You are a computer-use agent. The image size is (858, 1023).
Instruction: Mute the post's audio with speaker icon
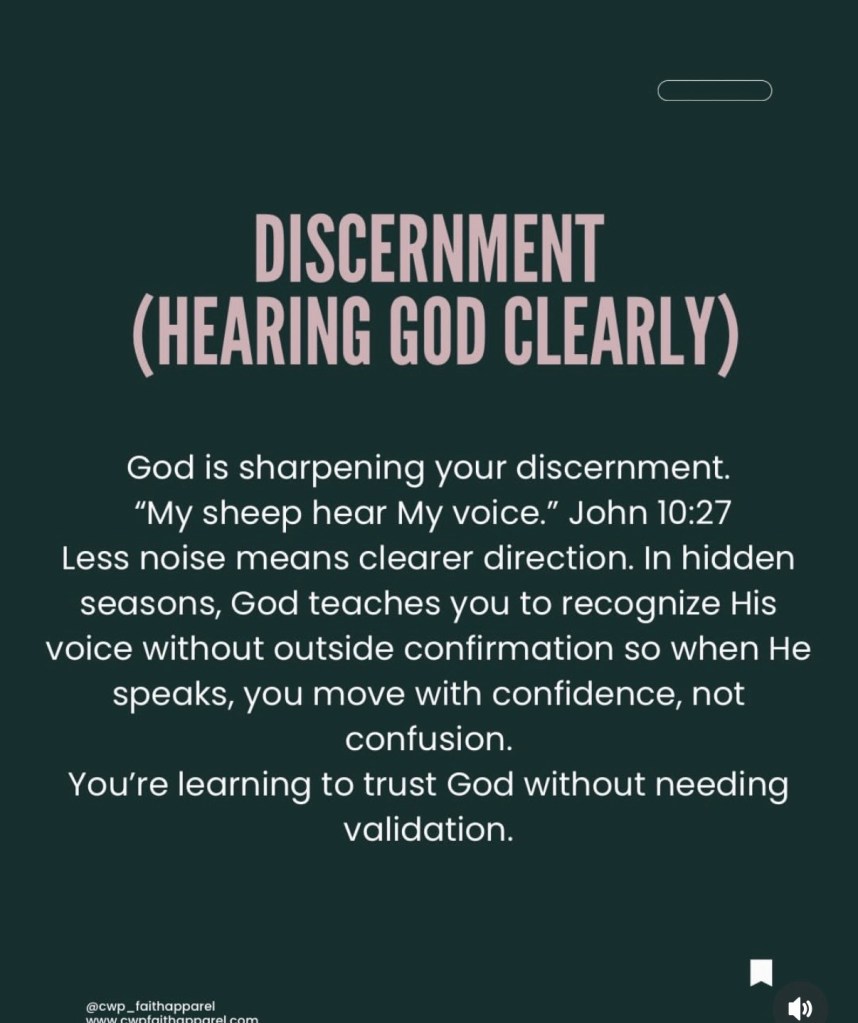[800, 1006]
